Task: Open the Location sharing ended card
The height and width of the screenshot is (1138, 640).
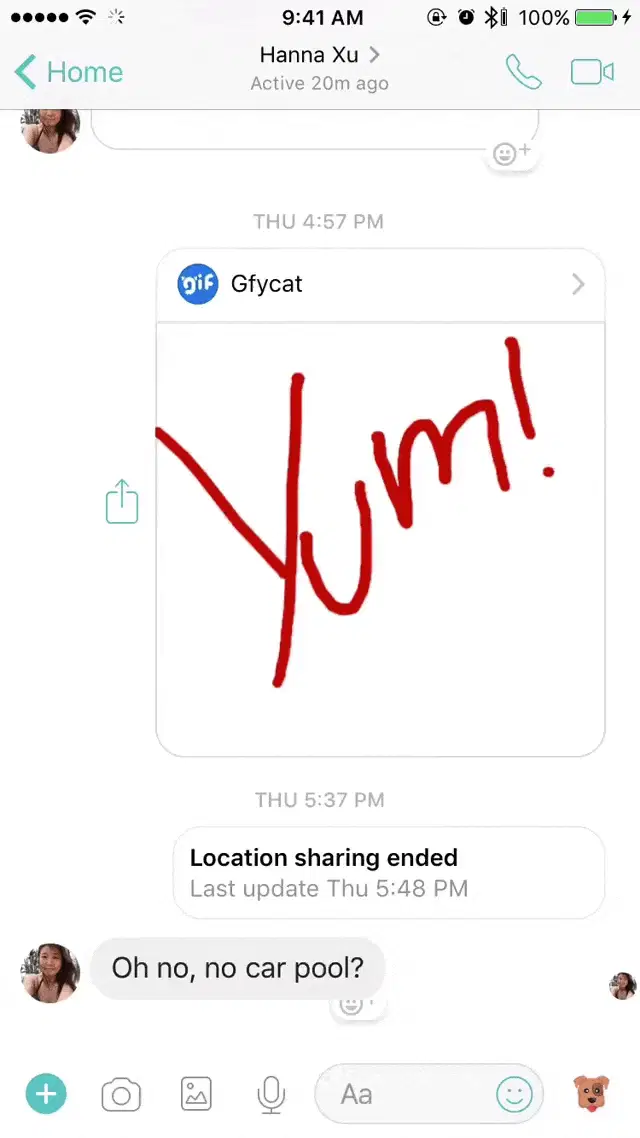Action: (388, 872)
